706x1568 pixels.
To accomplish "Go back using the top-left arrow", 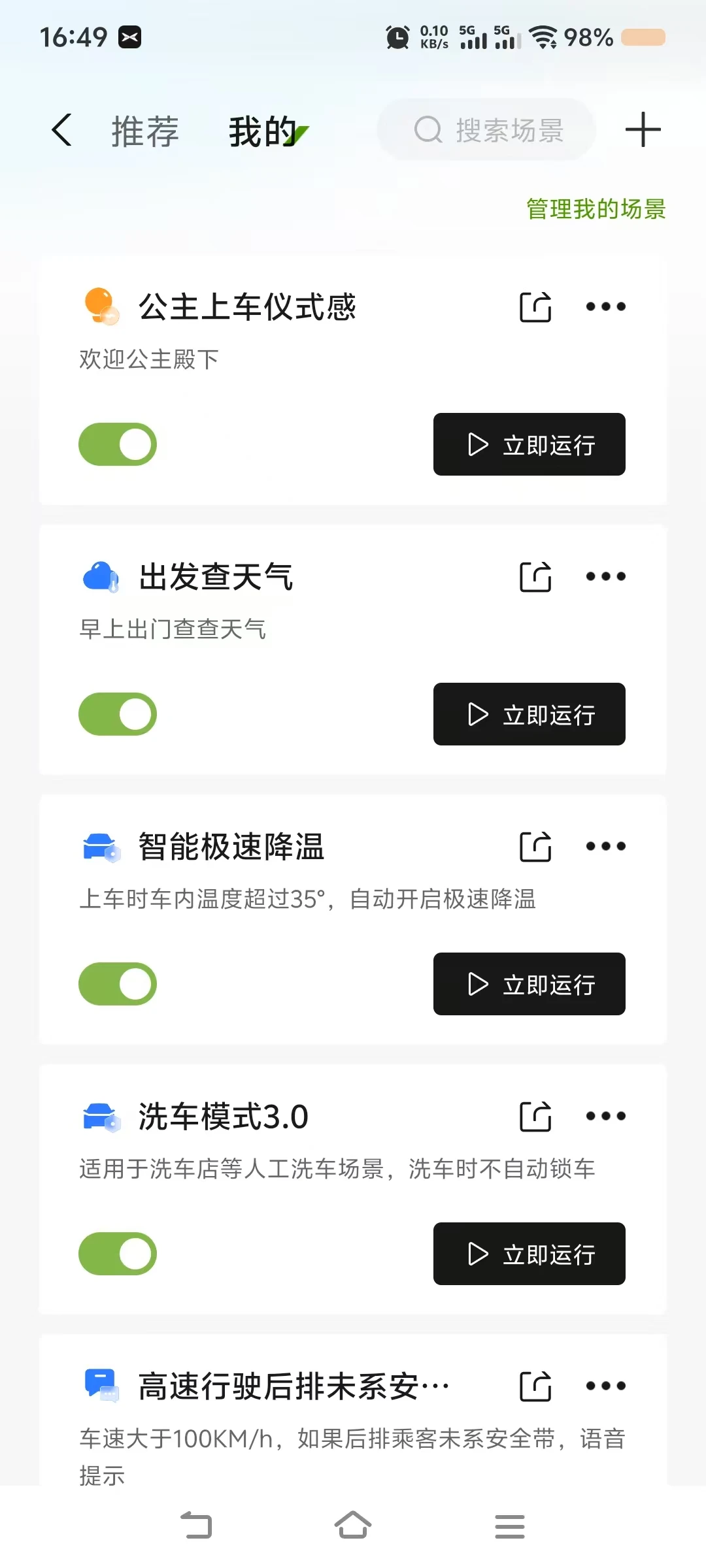I will [x=61, y=129].
